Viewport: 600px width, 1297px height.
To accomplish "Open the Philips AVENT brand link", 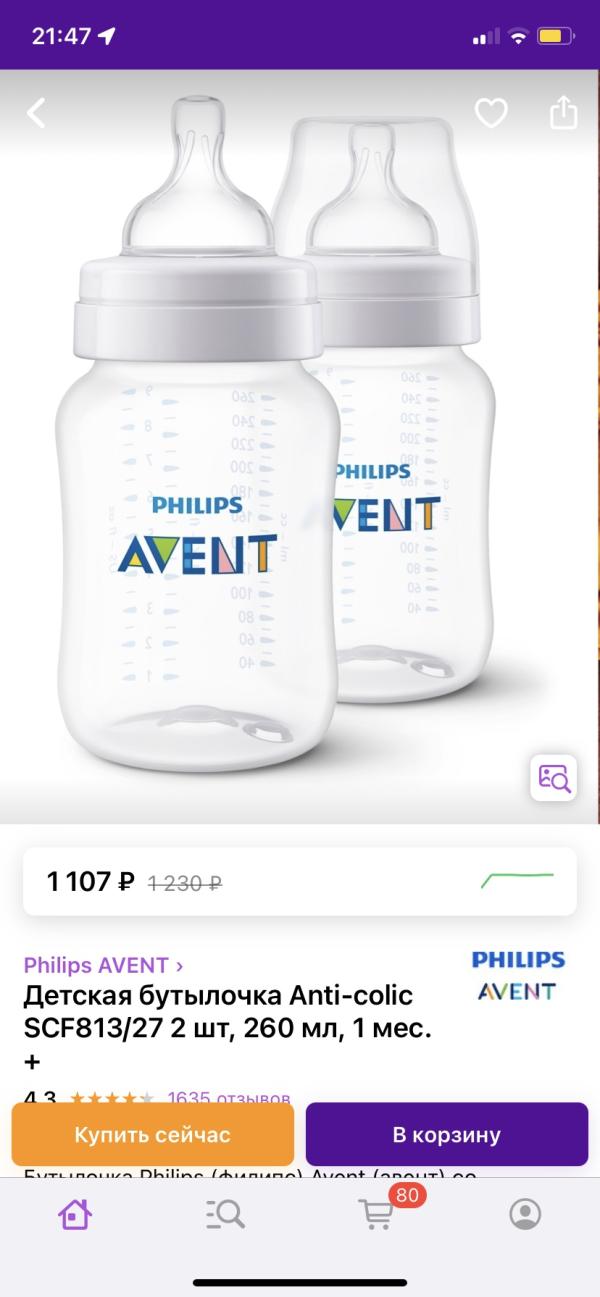I will [x=103, y=965].
